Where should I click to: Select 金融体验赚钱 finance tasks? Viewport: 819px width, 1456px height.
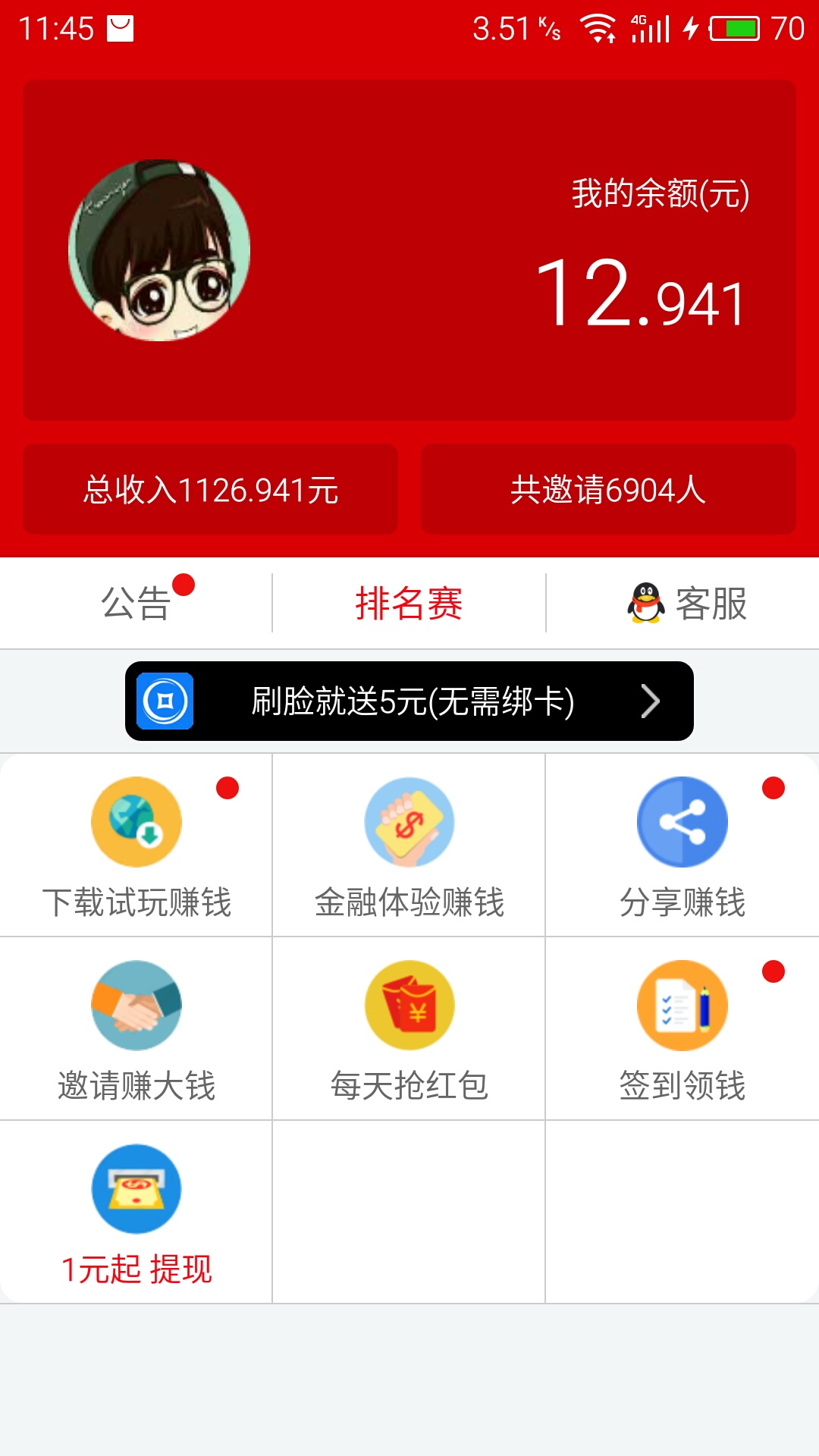(409, 846)
